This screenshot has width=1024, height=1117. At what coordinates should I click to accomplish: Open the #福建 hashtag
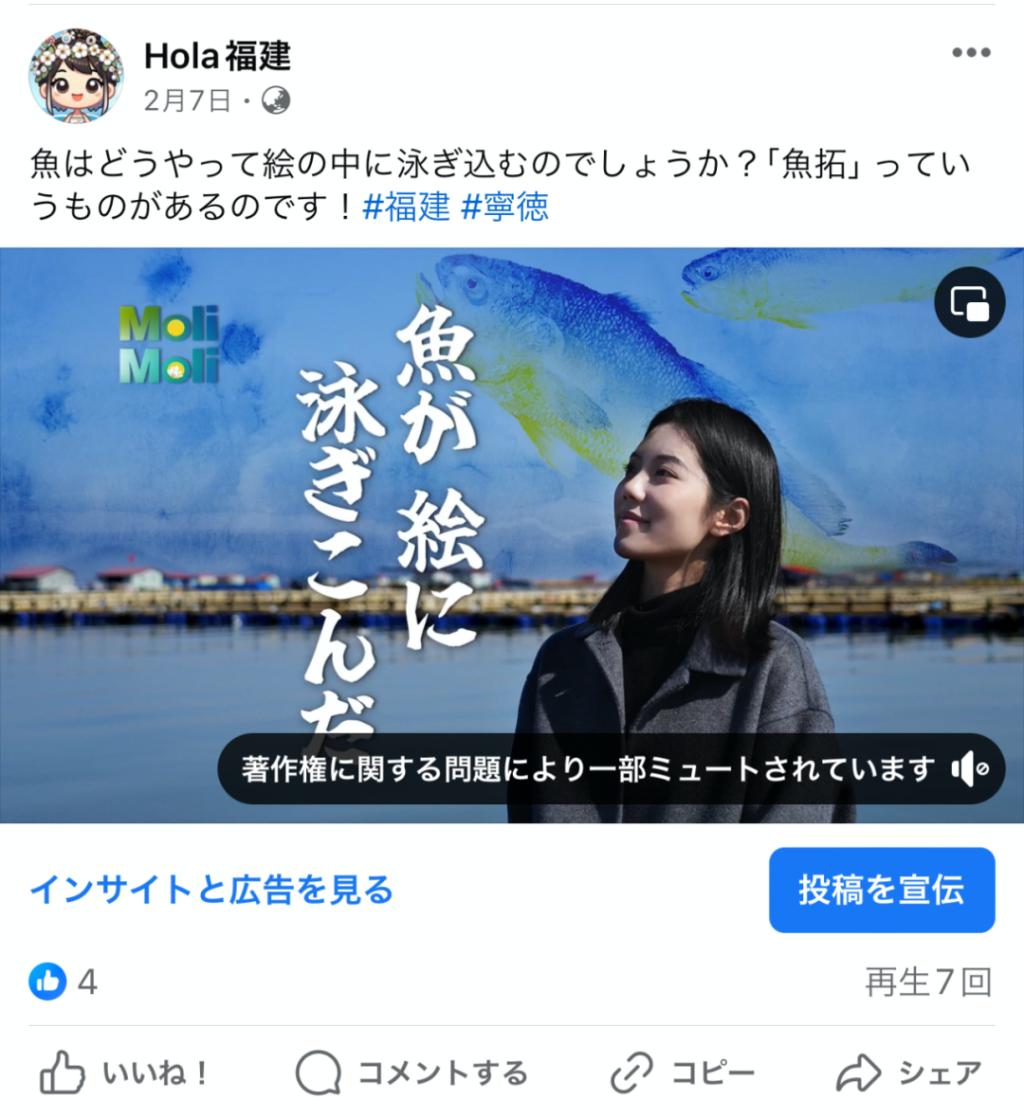pyautogui.click(x=405, y=207)
